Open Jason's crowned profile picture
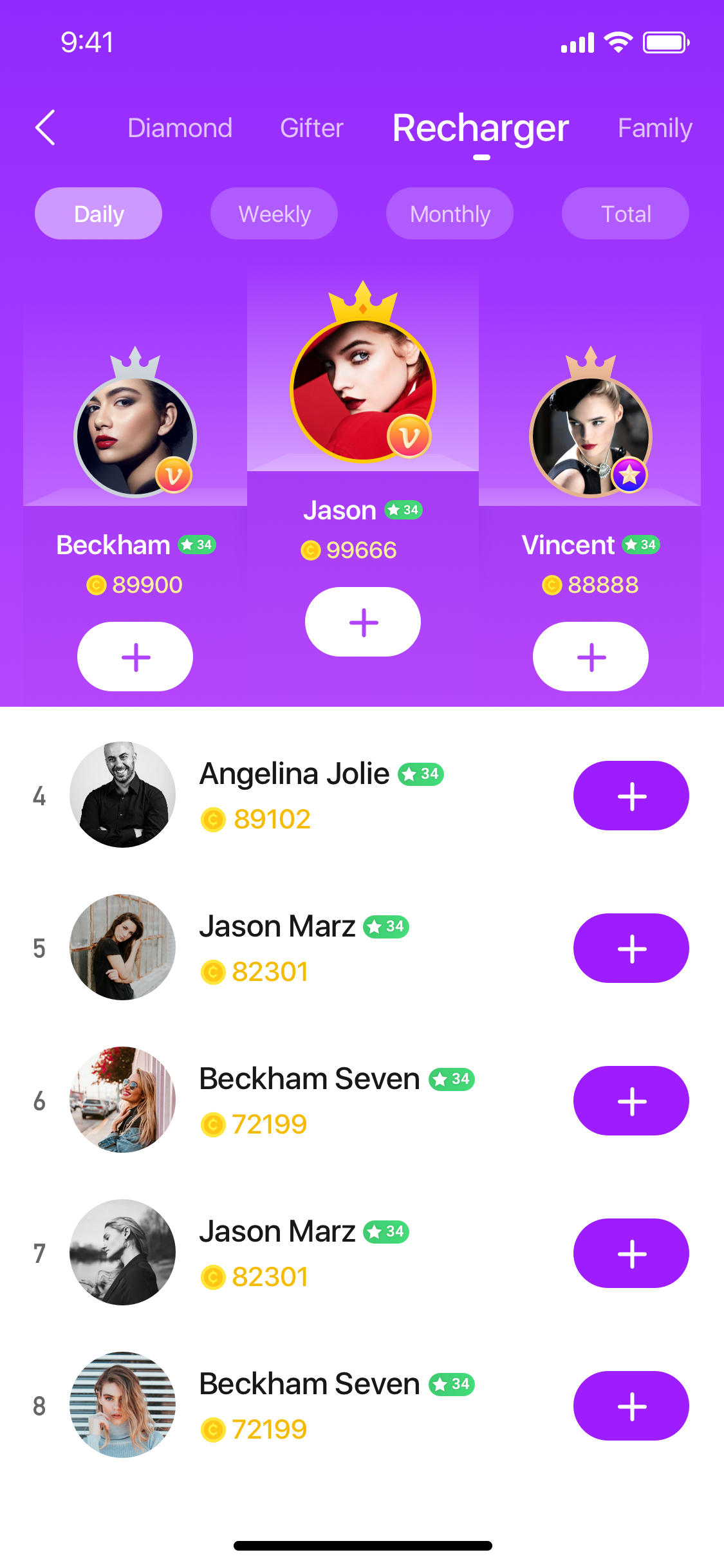724x1568 pixels. [363, 389]
